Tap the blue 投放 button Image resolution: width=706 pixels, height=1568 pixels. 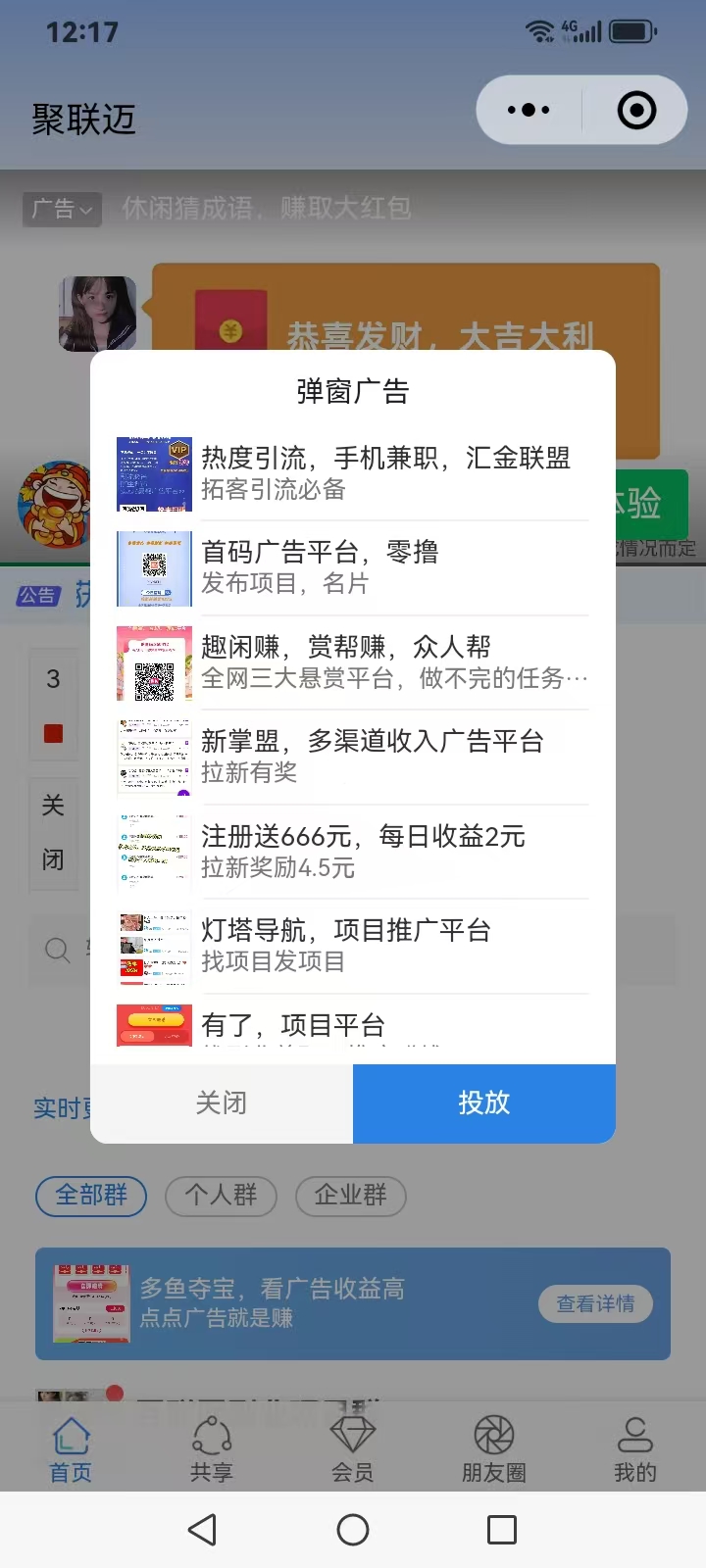(x=484, y=1103)
